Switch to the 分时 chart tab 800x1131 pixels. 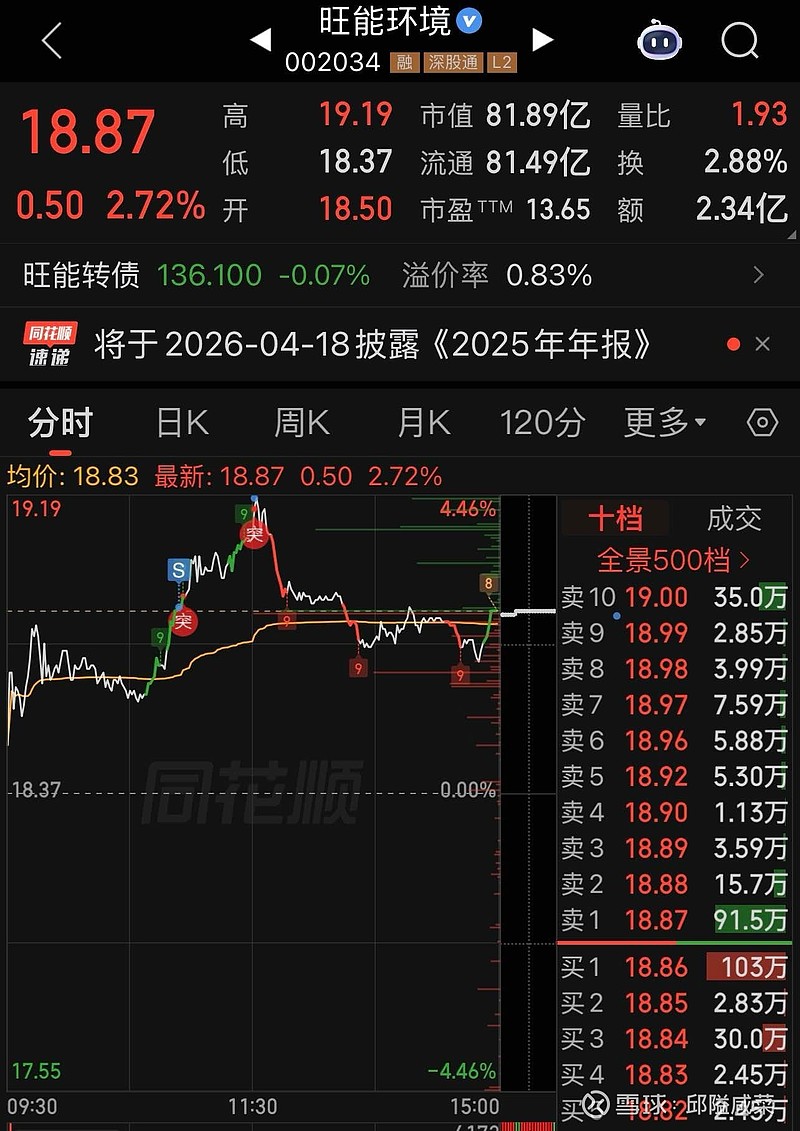[x=60, y=423]
